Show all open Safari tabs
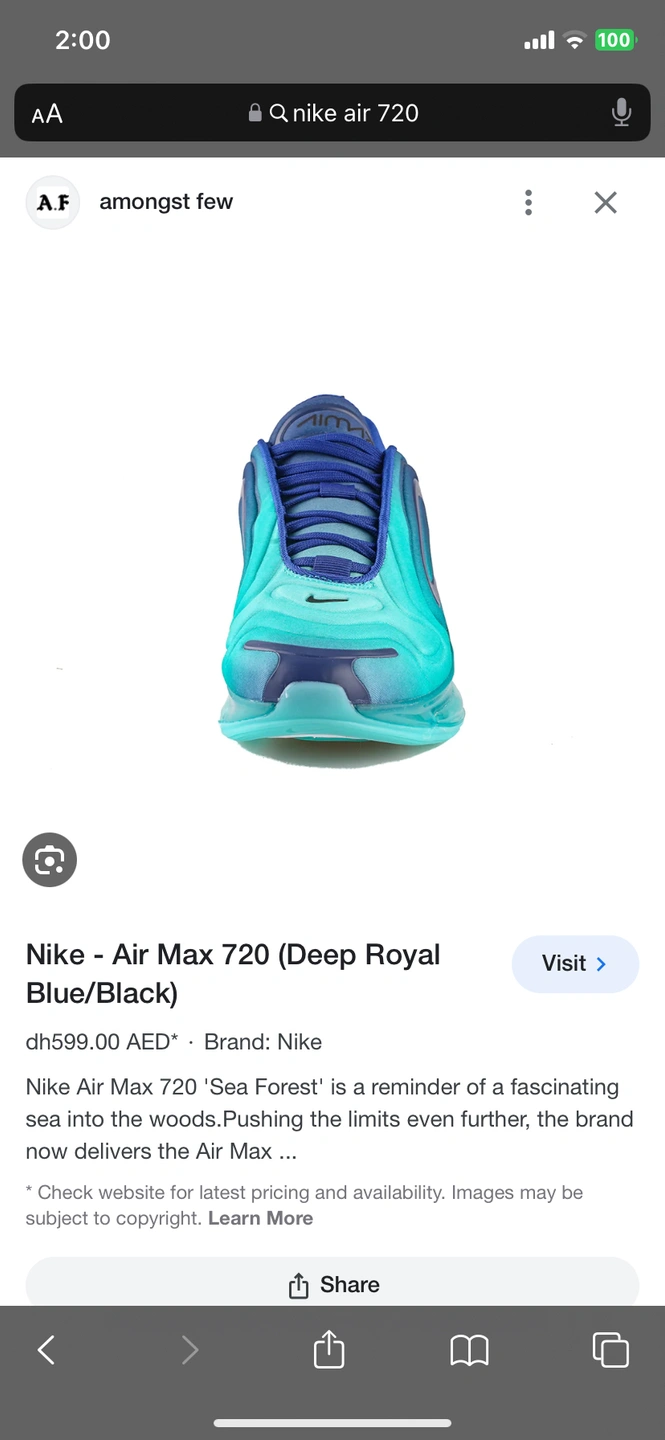665x1440 pixels. point(610,1350)
